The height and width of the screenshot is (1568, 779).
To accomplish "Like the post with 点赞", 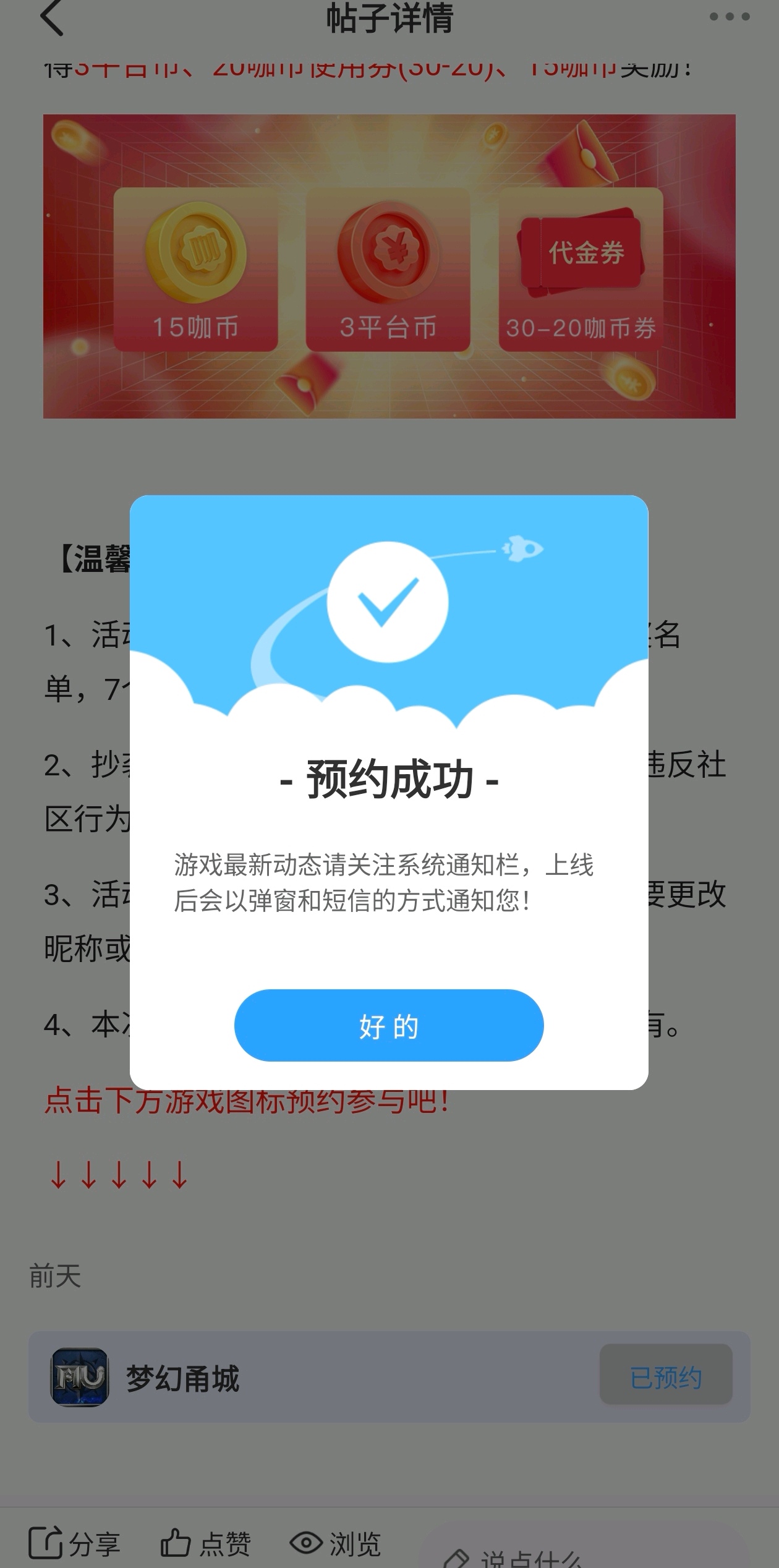I will [x=206, y=1543].
